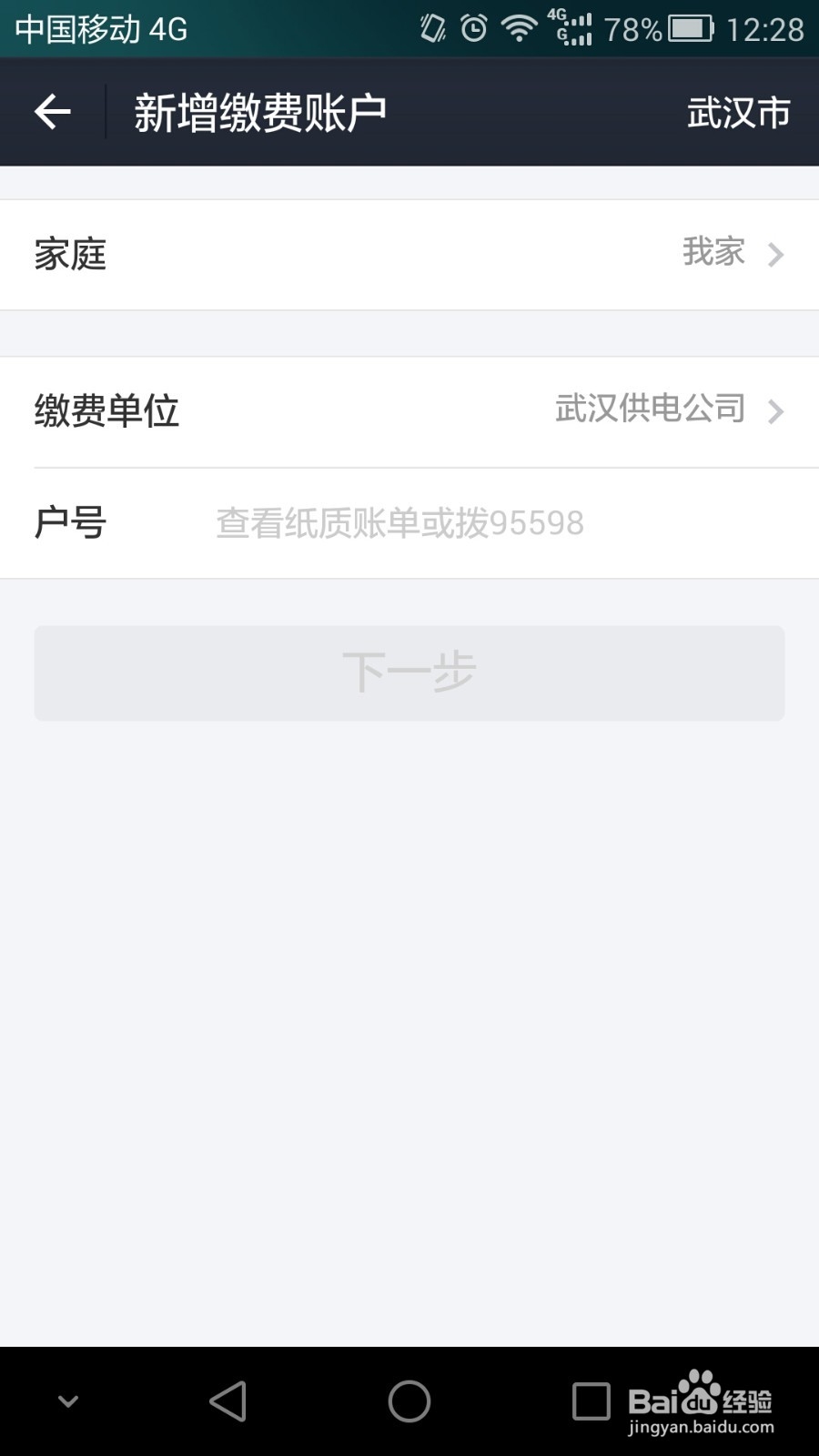Viewport: 819px width, 1456px height.
Task: Open the 新增缴费账户 title screen
Action: pos(258,109)
